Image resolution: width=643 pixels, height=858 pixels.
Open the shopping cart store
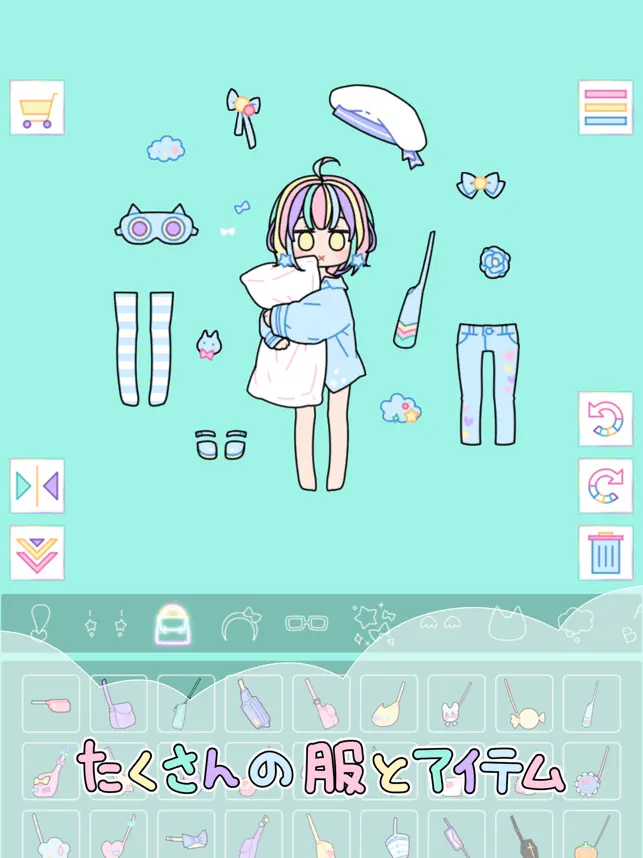pyautogui.click(x=37, y=107)
